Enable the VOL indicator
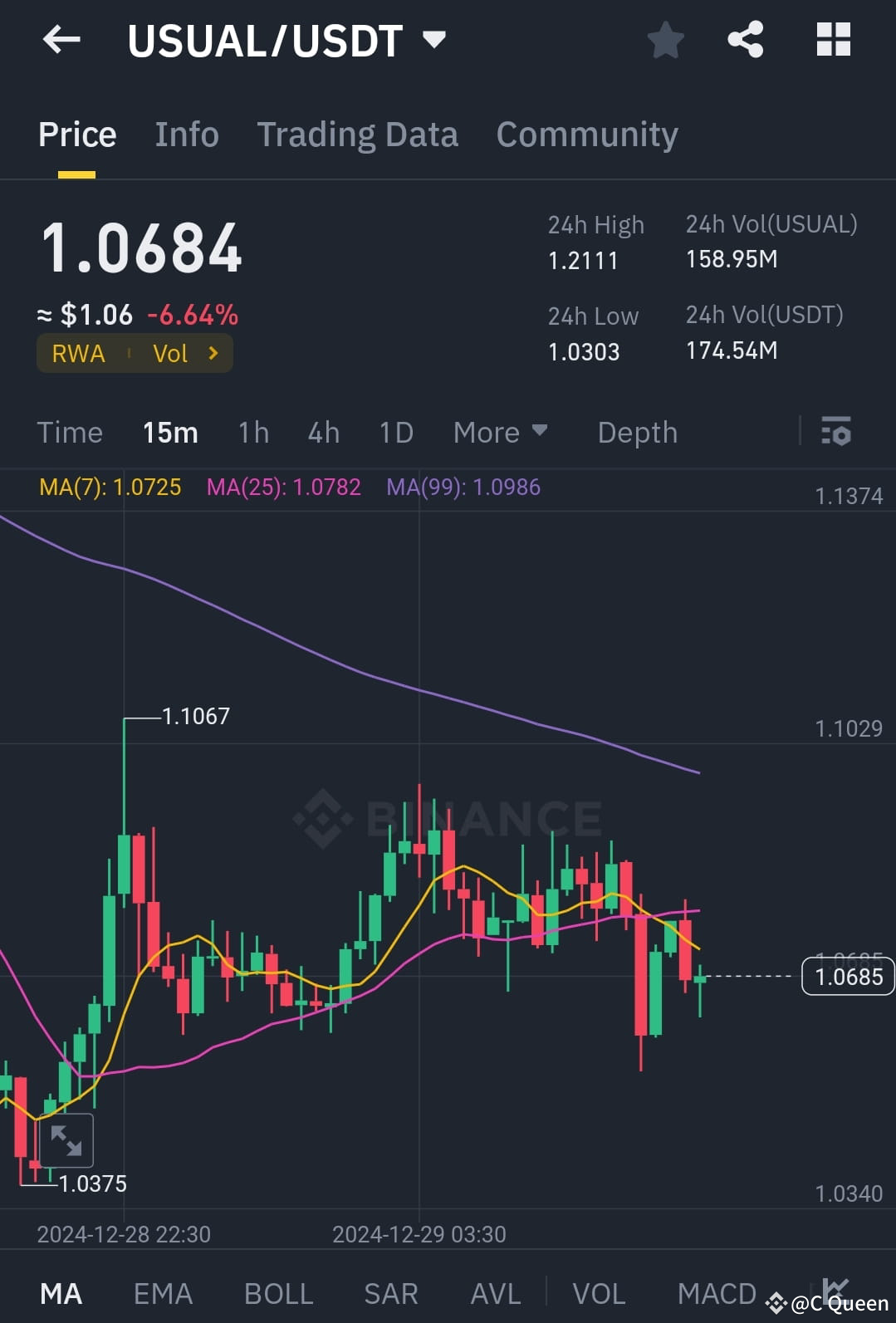896x1323 pixels. [598, 1292]
